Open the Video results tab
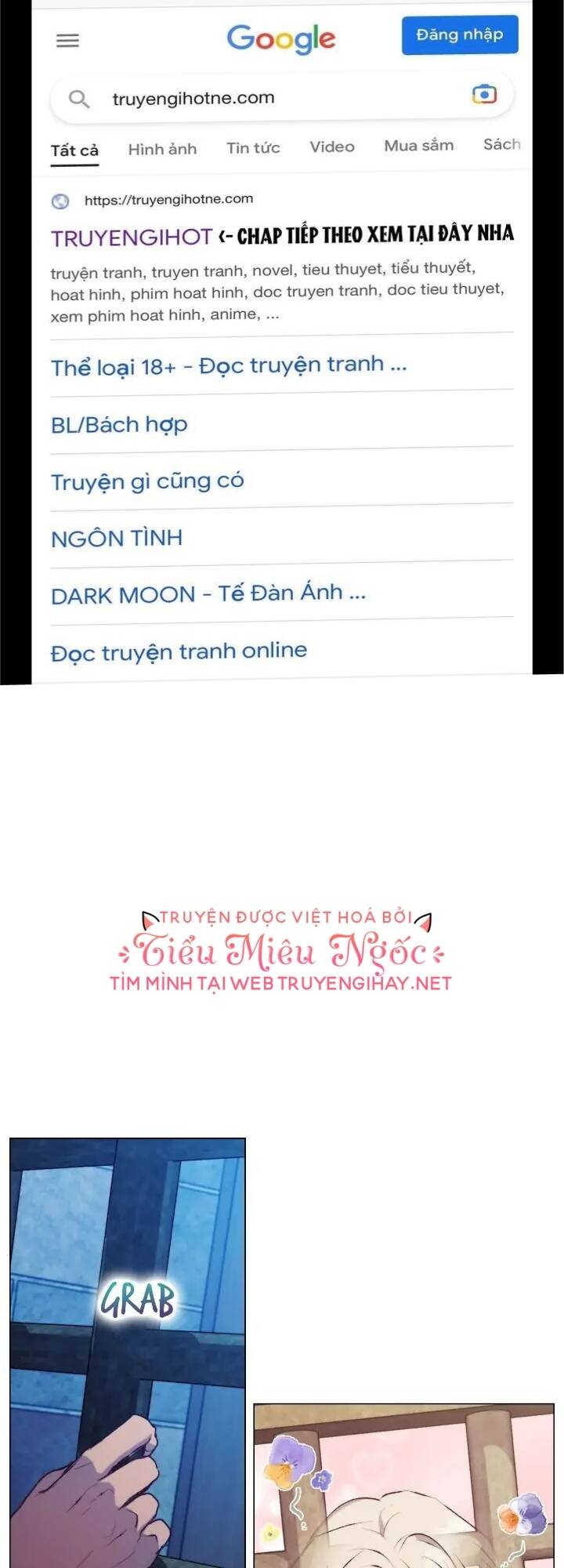 tap(331, 147)
